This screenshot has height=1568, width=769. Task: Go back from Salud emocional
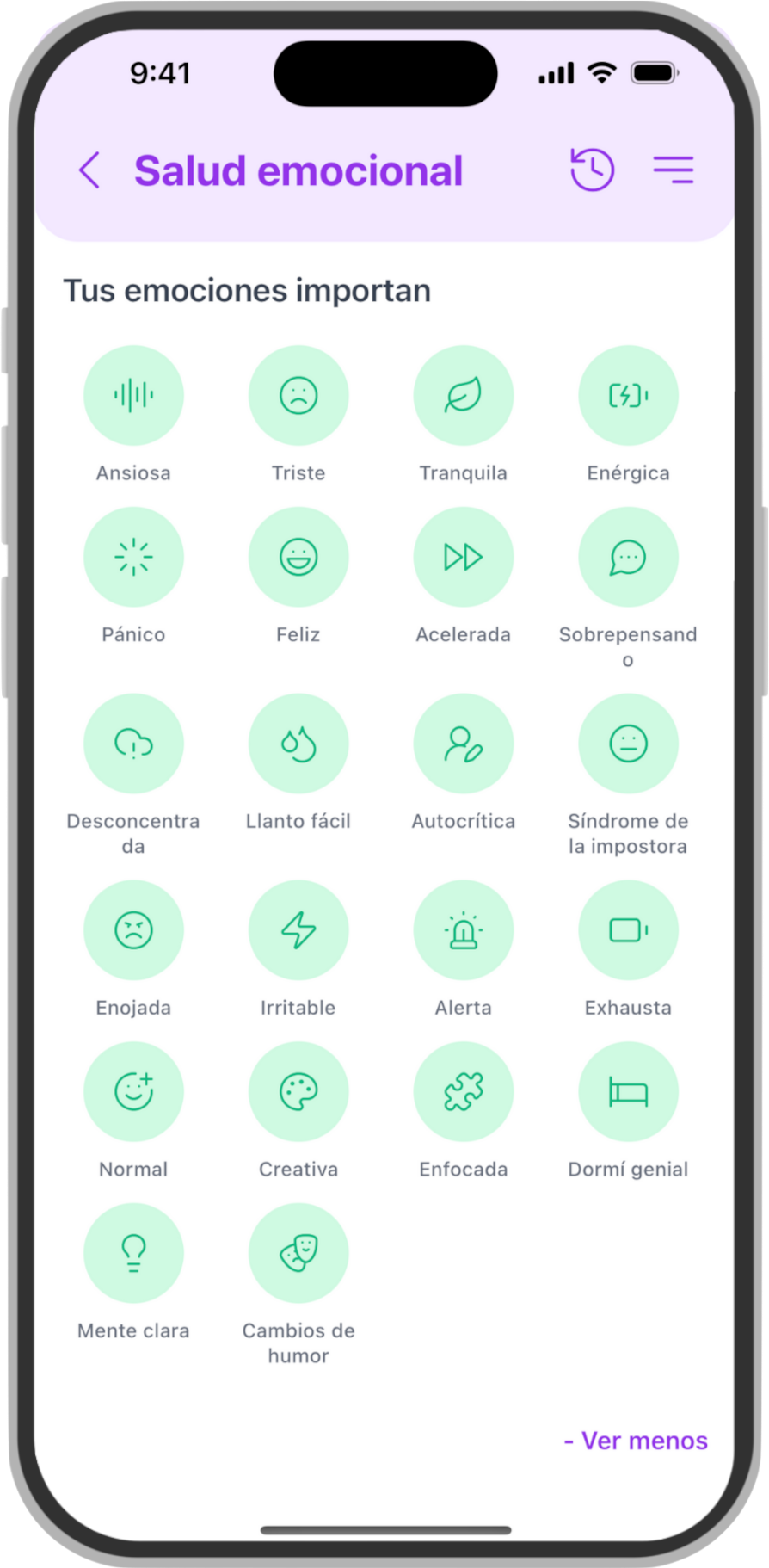(89, 170)
